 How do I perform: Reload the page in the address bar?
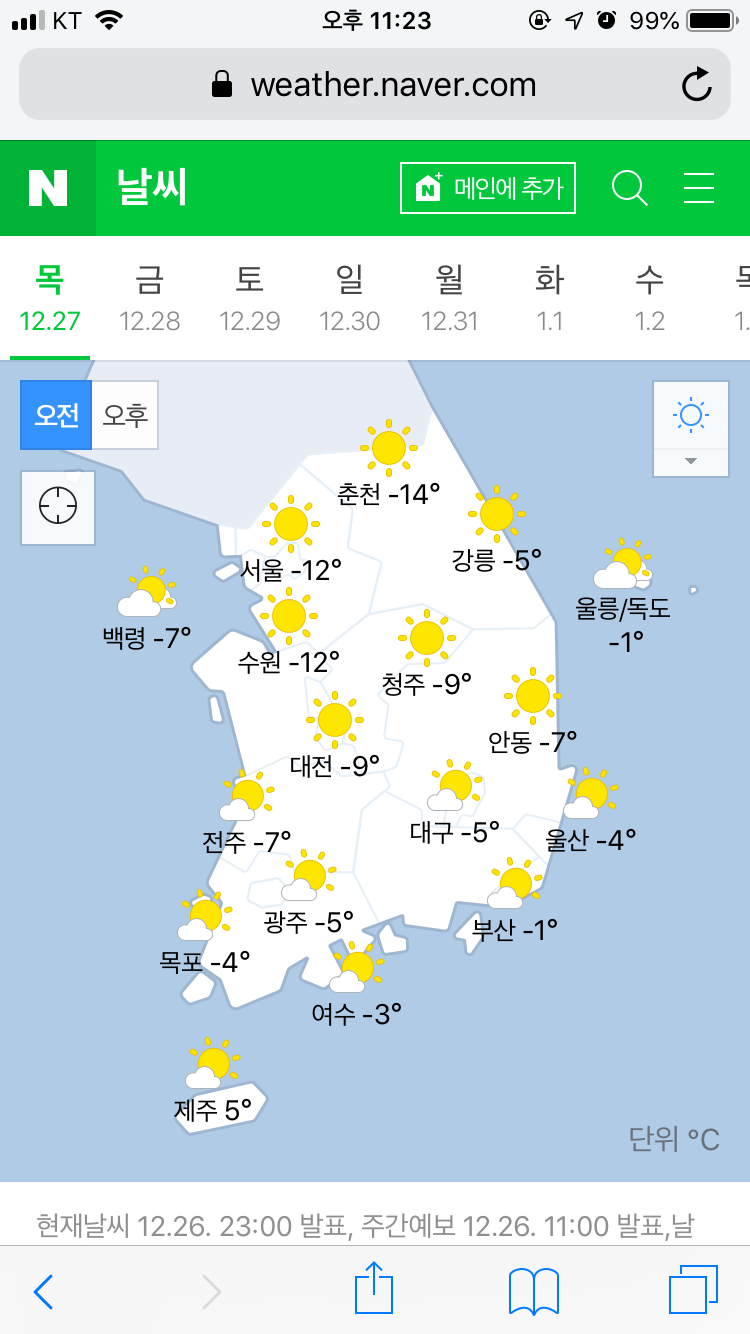[x=697, y=85]
